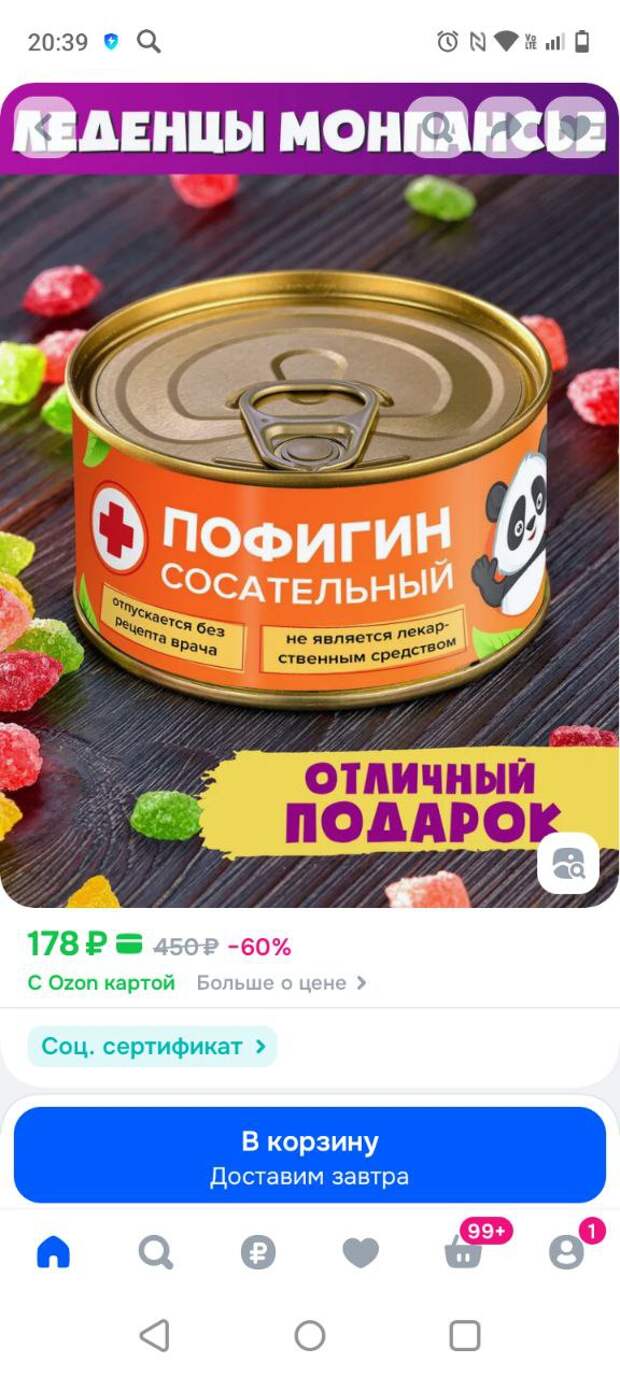Viewport: 620px width, 1377px height.
Task: Add the product to favorites
Action: pos(575,127)
